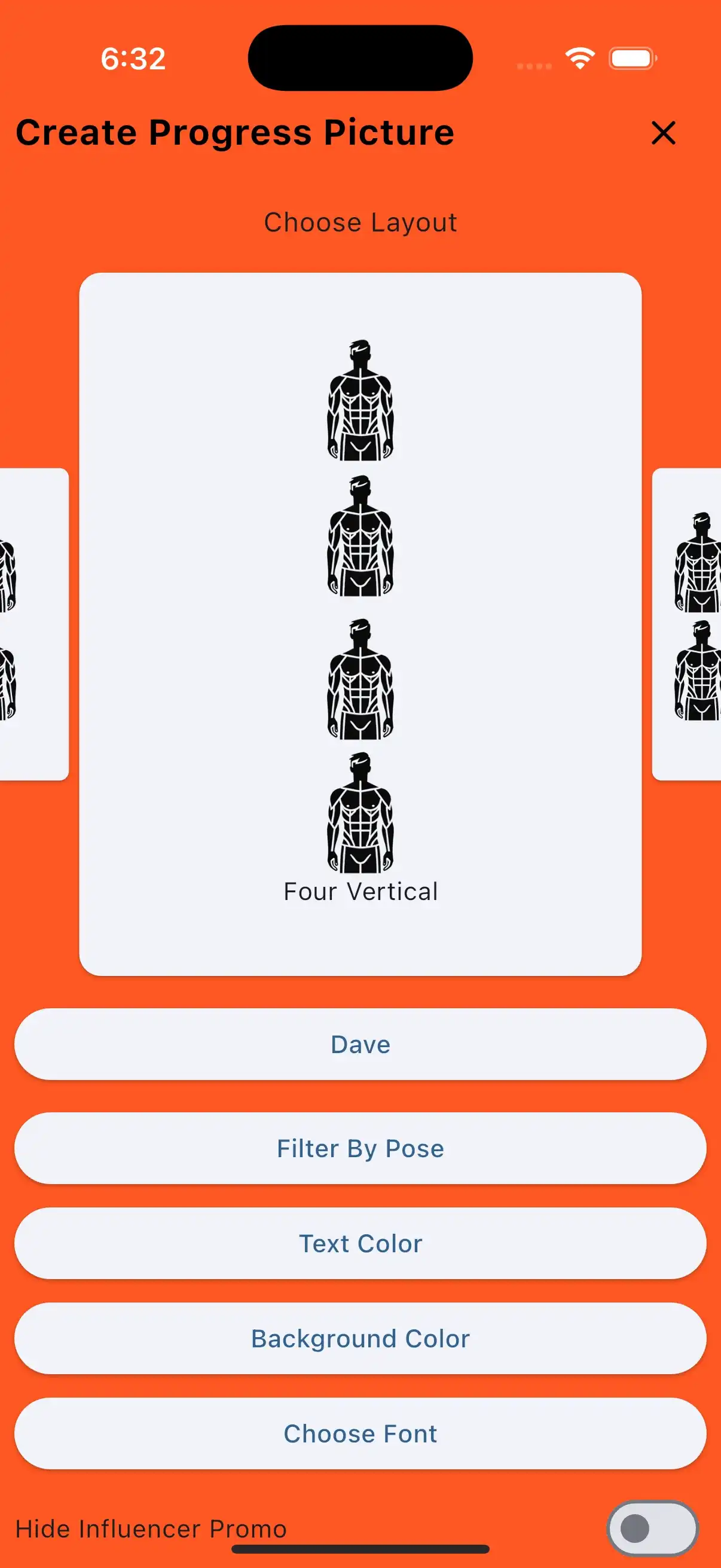Tap the Dave button

360,1044
